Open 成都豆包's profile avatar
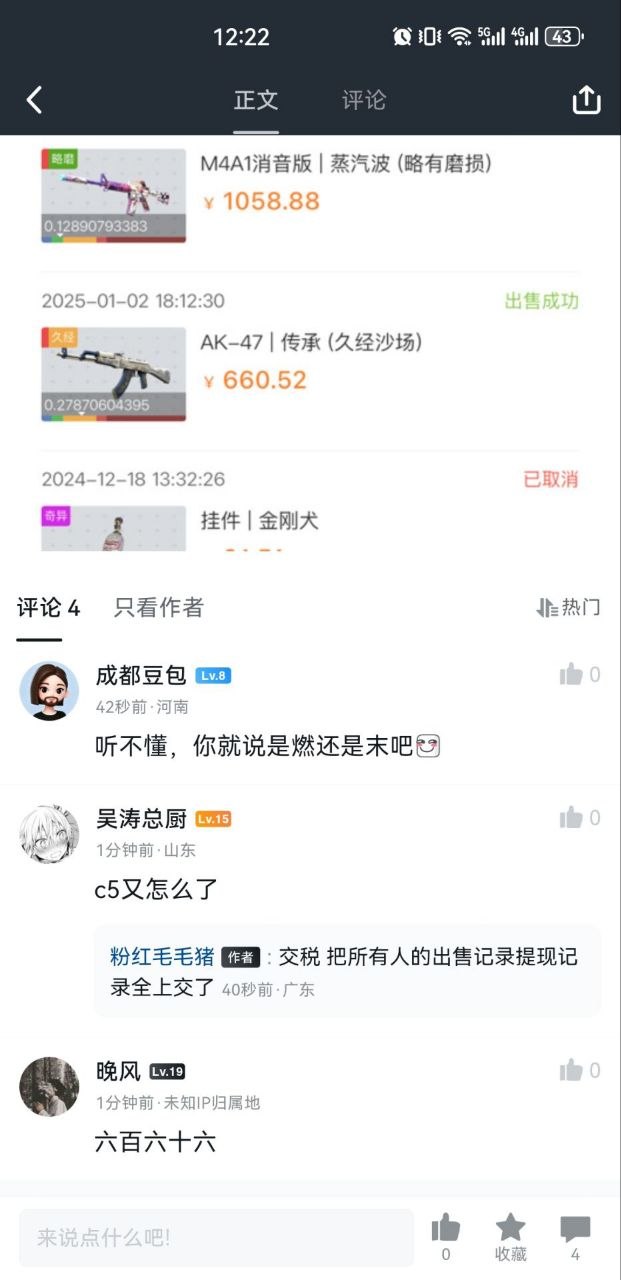Image resolution: width=621 pixels, height=1280 pixels. (49, 690)
